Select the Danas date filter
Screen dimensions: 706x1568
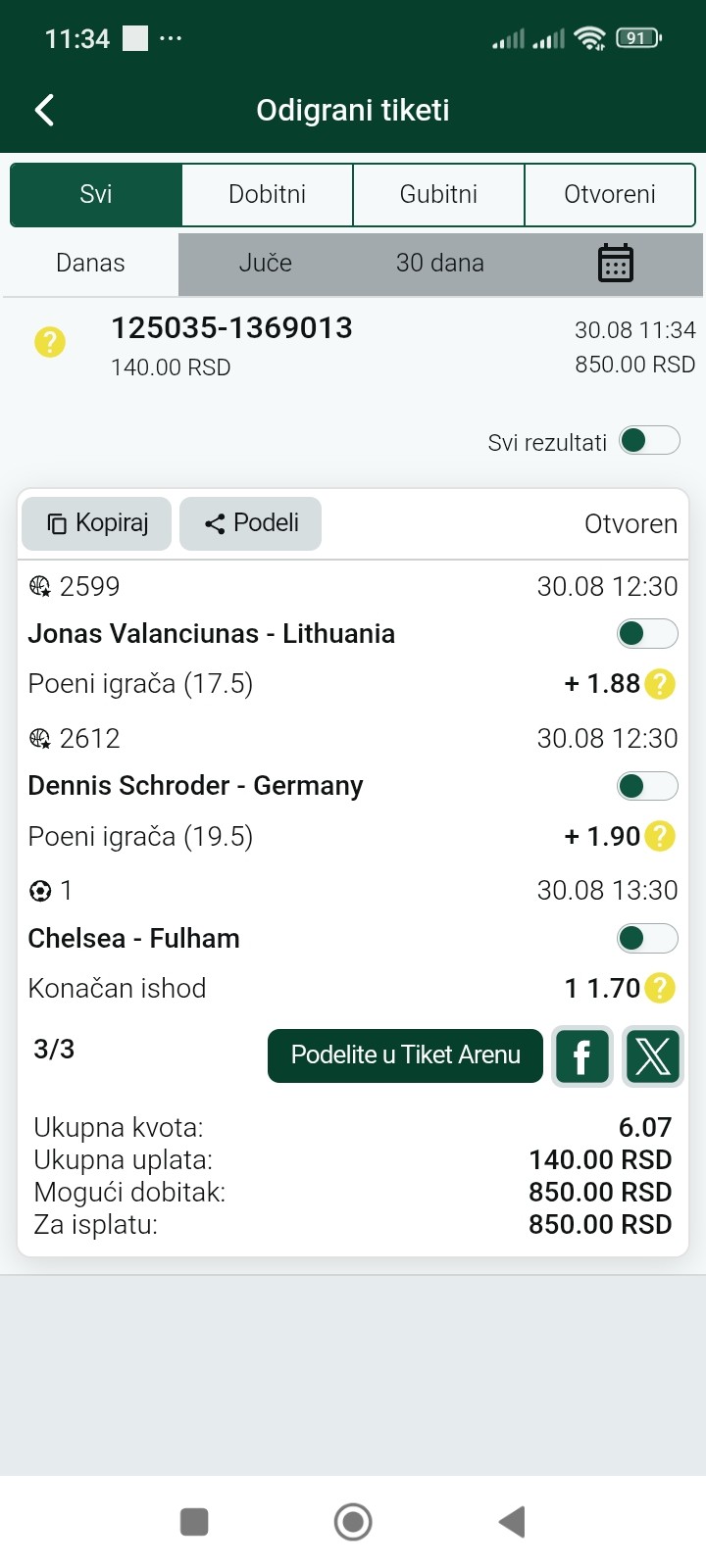click(x=90, y=263)
